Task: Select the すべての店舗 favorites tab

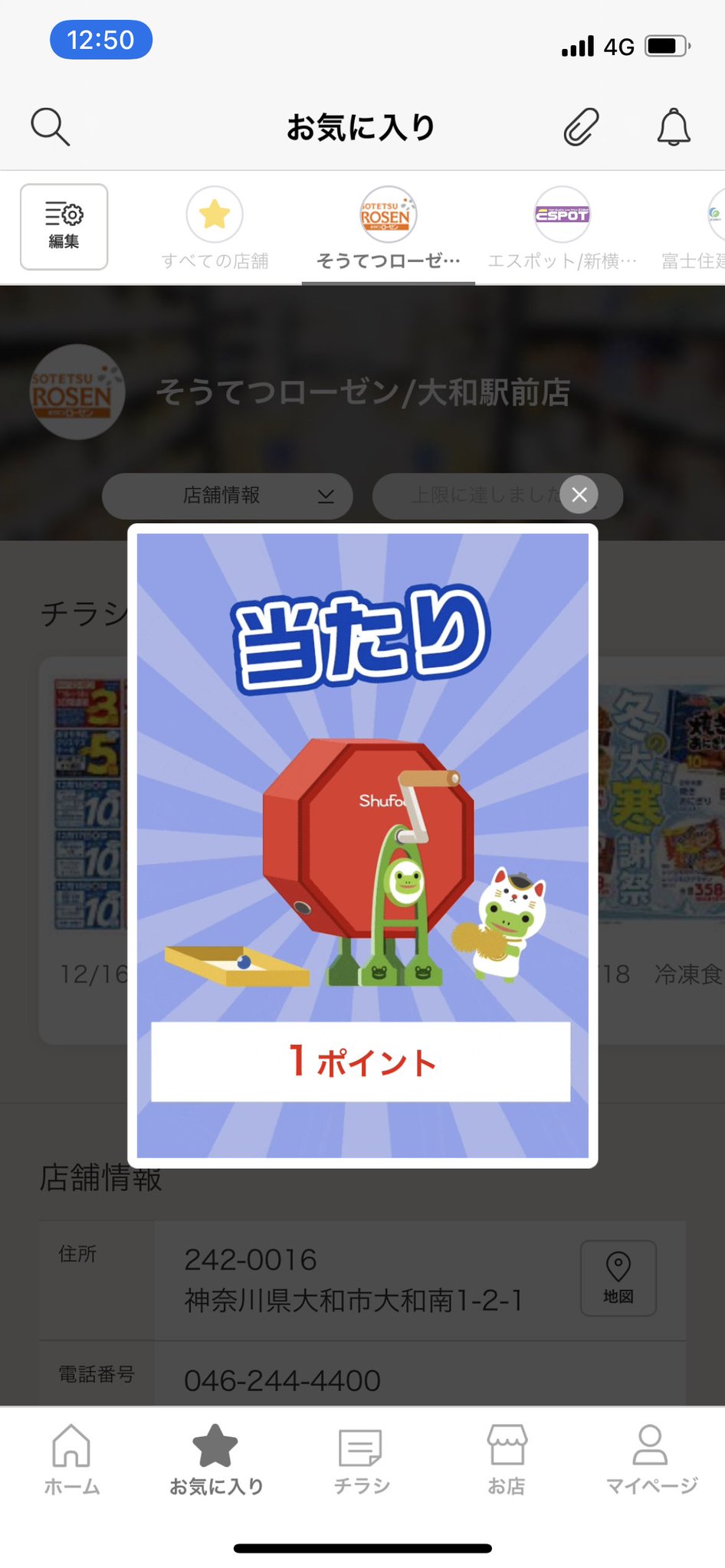Action: [x=215, y=228]
